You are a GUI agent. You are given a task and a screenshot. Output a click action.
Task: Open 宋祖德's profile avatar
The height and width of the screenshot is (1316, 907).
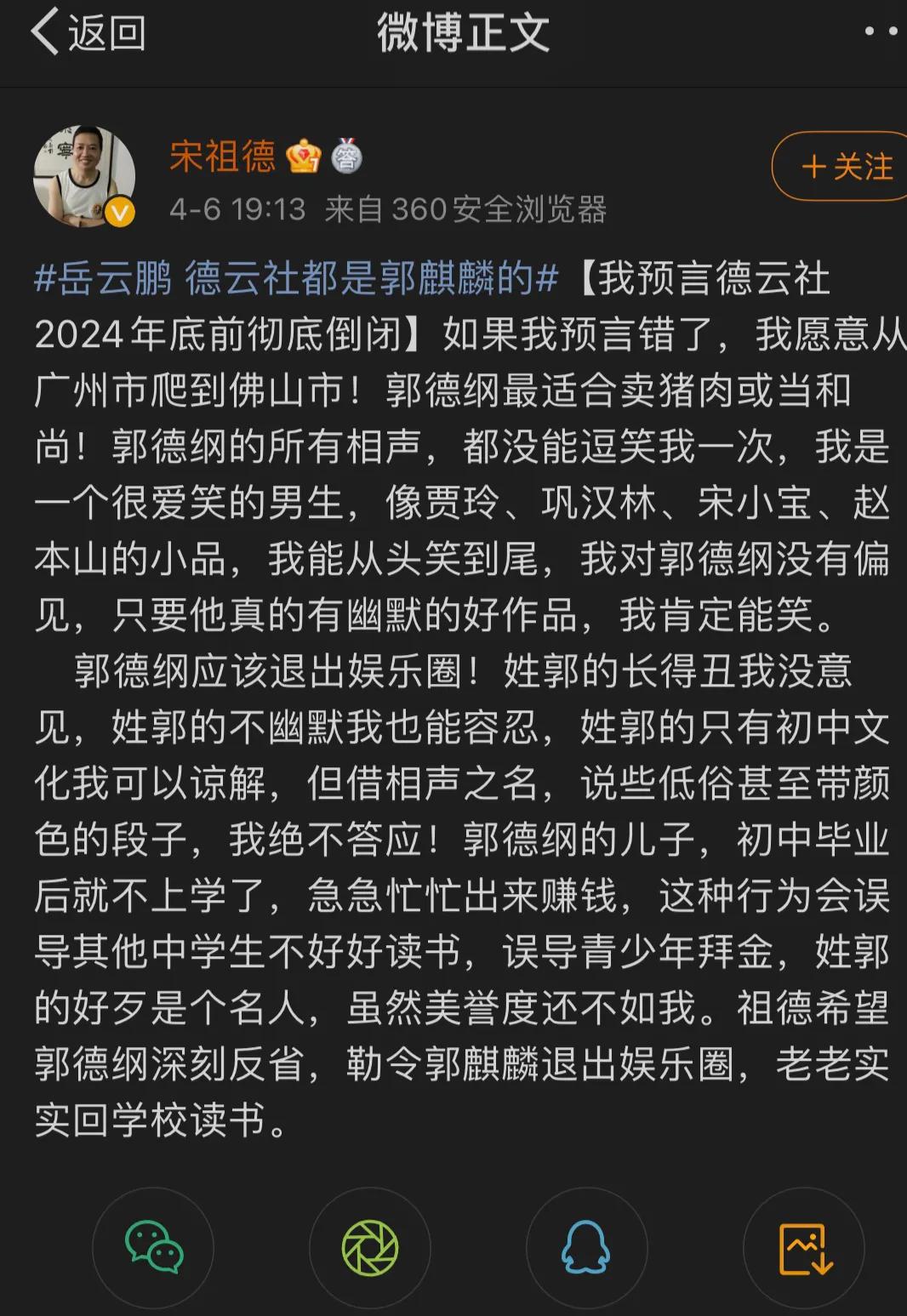tap(84, 176)
